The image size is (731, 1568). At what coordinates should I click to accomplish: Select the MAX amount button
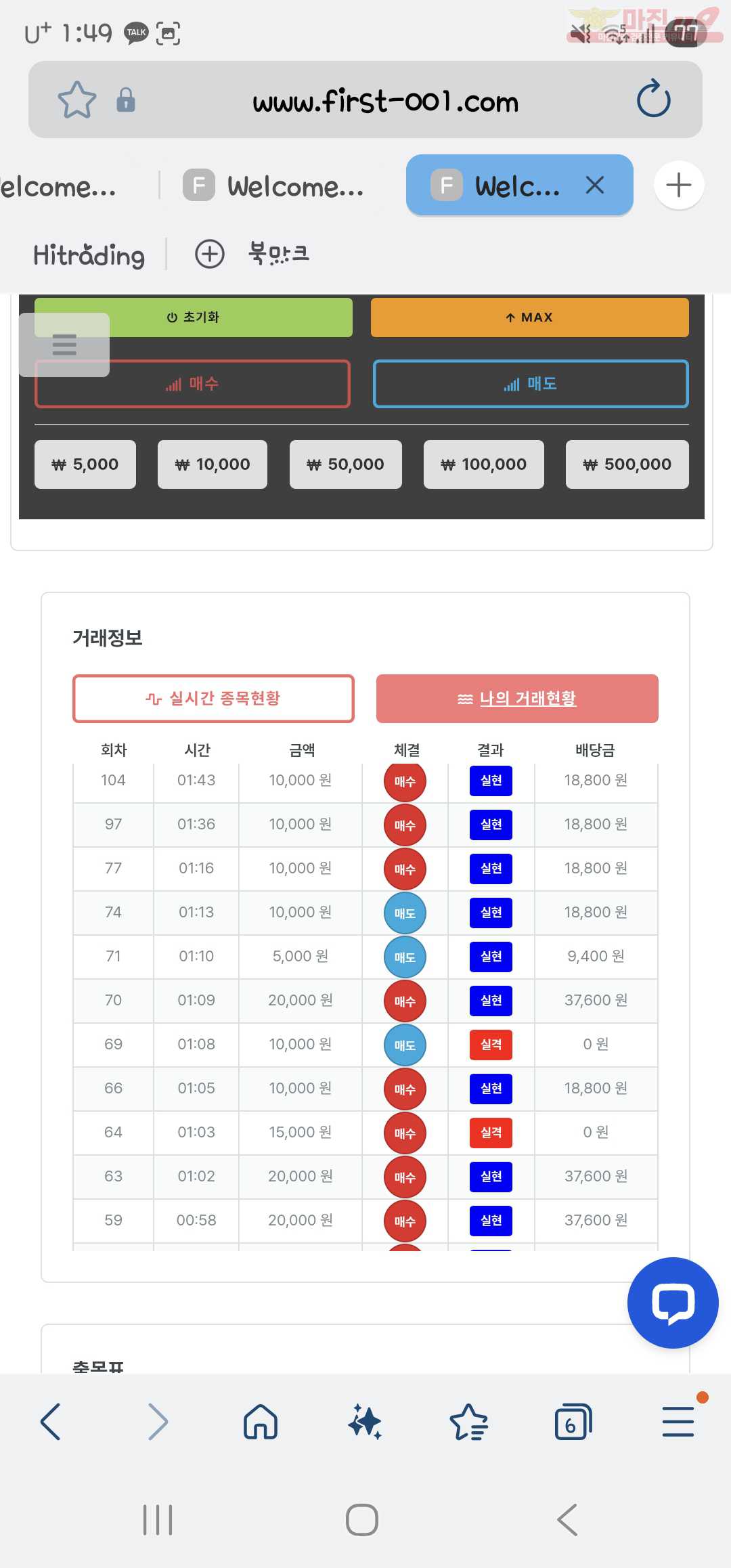click(529, 317)
